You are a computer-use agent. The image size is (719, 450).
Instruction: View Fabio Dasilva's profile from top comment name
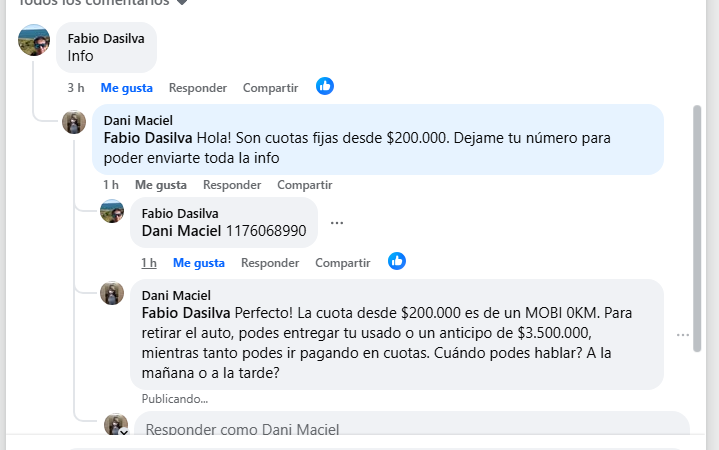pyautogui.click(x=104, y=38)
